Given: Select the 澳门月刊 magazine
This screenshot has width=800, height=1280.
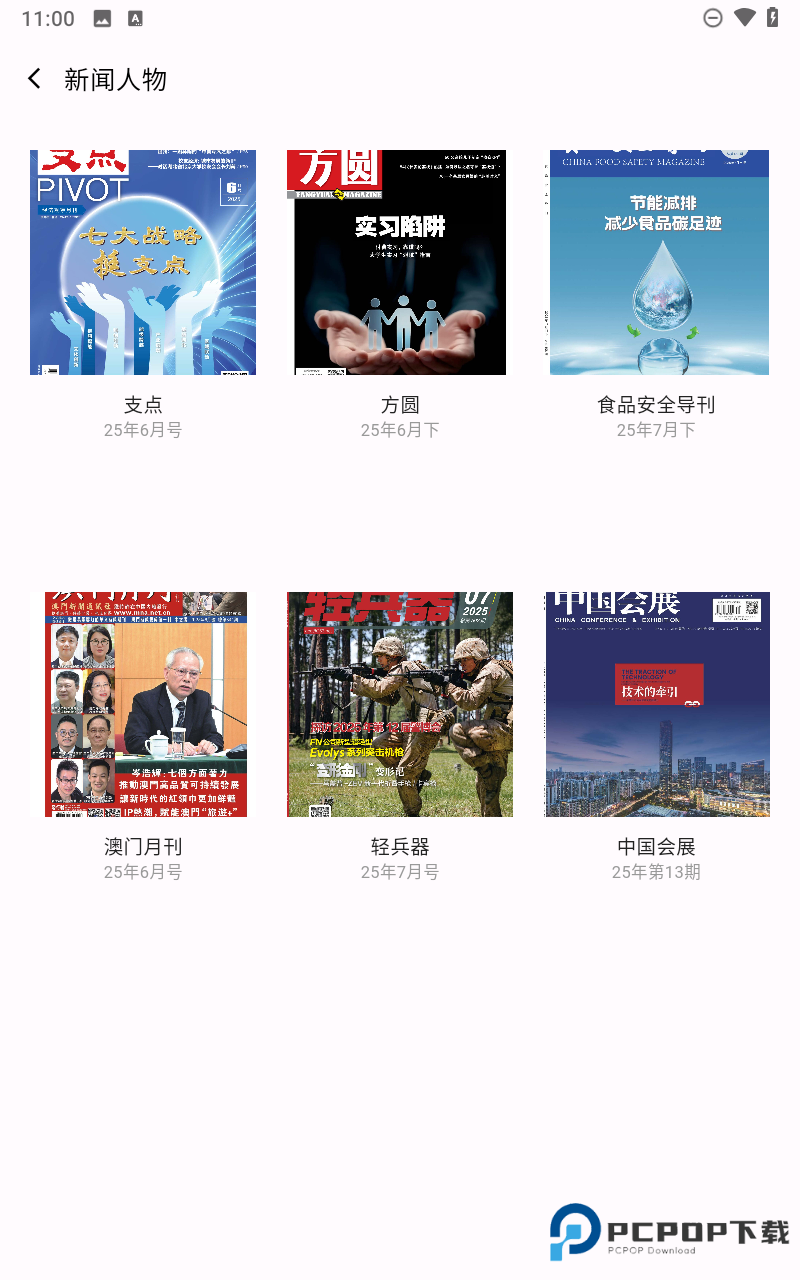Looking at the screenshot, I should (x=145, y=704).
